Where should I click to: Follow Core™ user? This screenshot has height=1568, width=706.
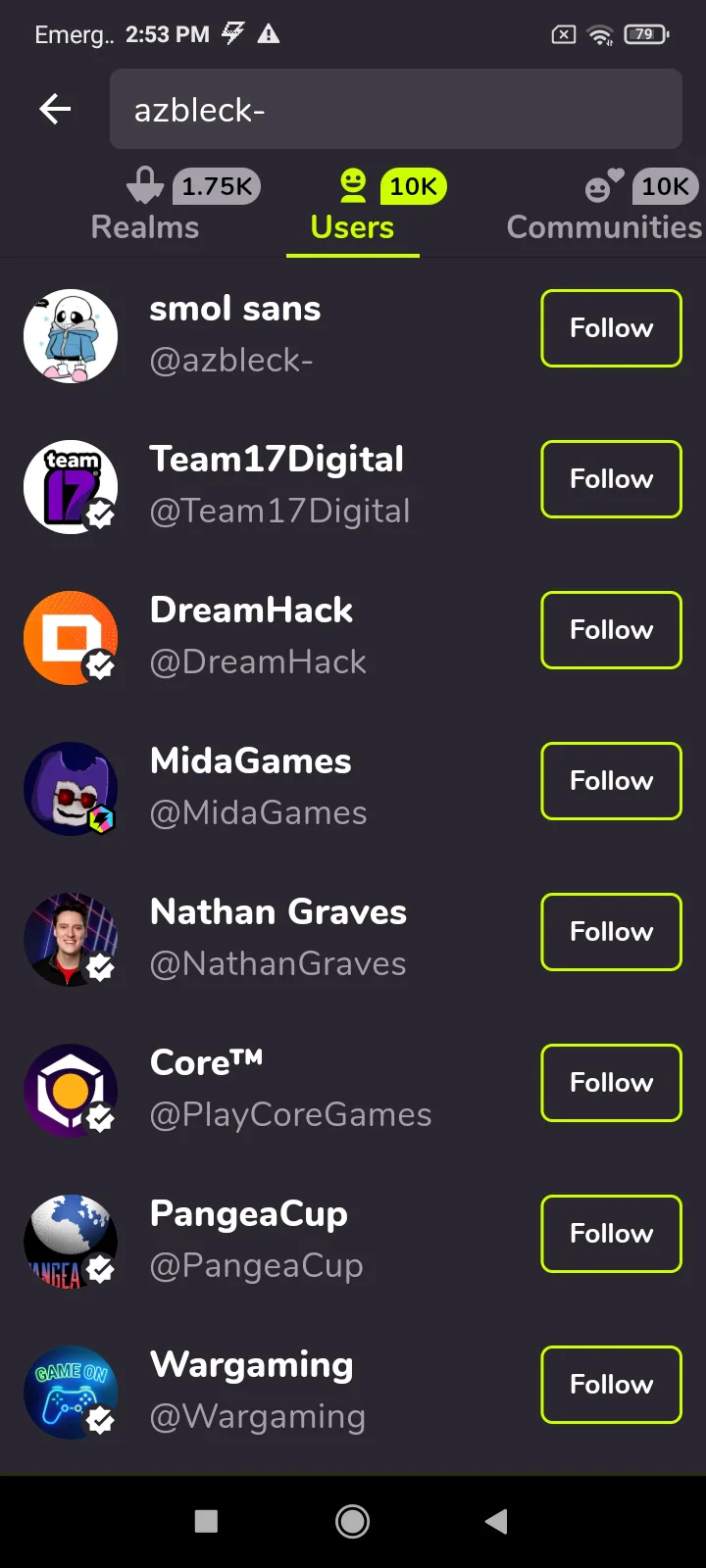pos(611,1083)
